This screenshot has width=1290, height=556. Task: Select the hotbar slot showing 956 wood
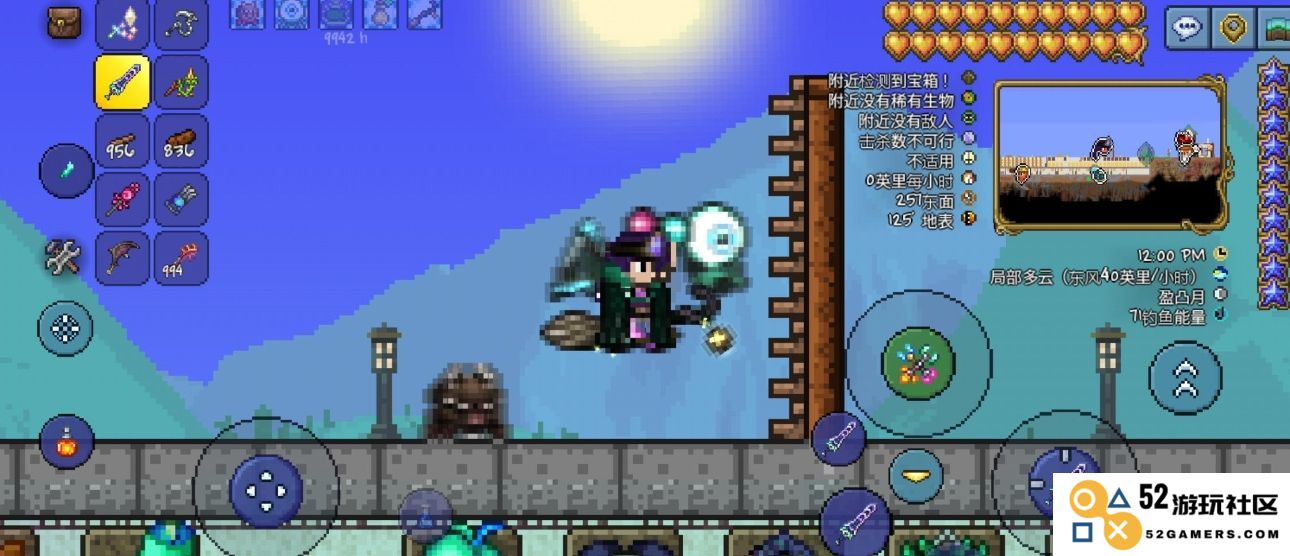pyautogui.click(x=122, y=141)
